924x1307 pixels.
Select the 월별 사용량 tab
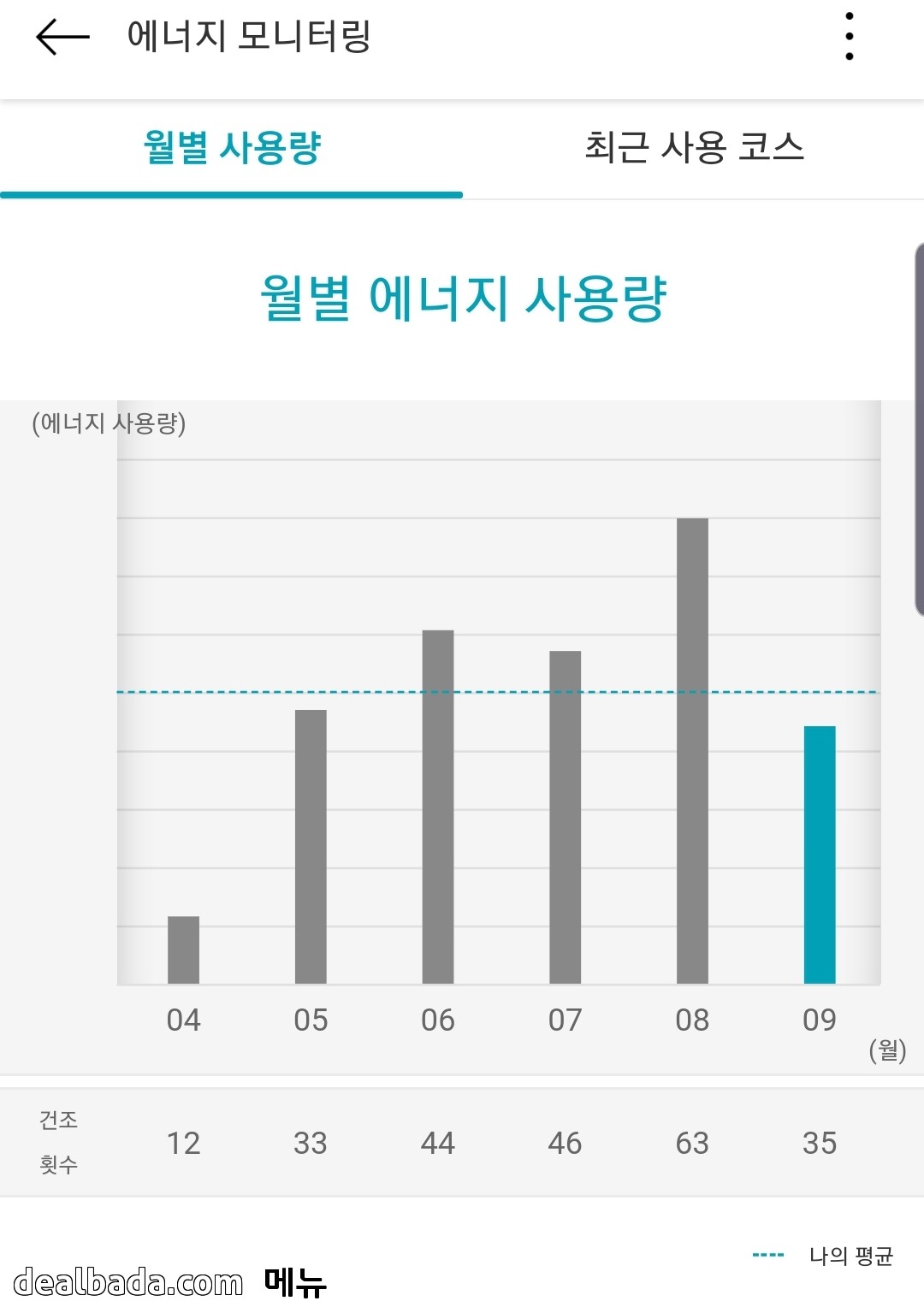[x=231, y=147]
